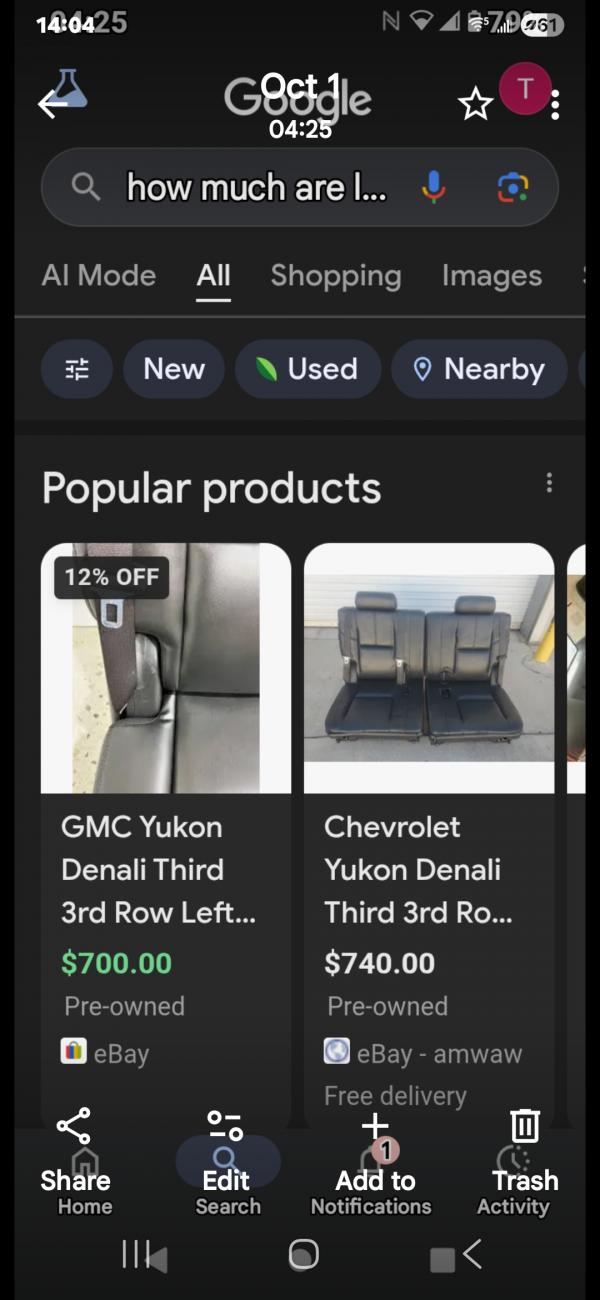Image resolution: width=600 pixels, height=1300 pixels.
Task: Move this screenshot to Trash
Action: click(x=525, y=1150)
